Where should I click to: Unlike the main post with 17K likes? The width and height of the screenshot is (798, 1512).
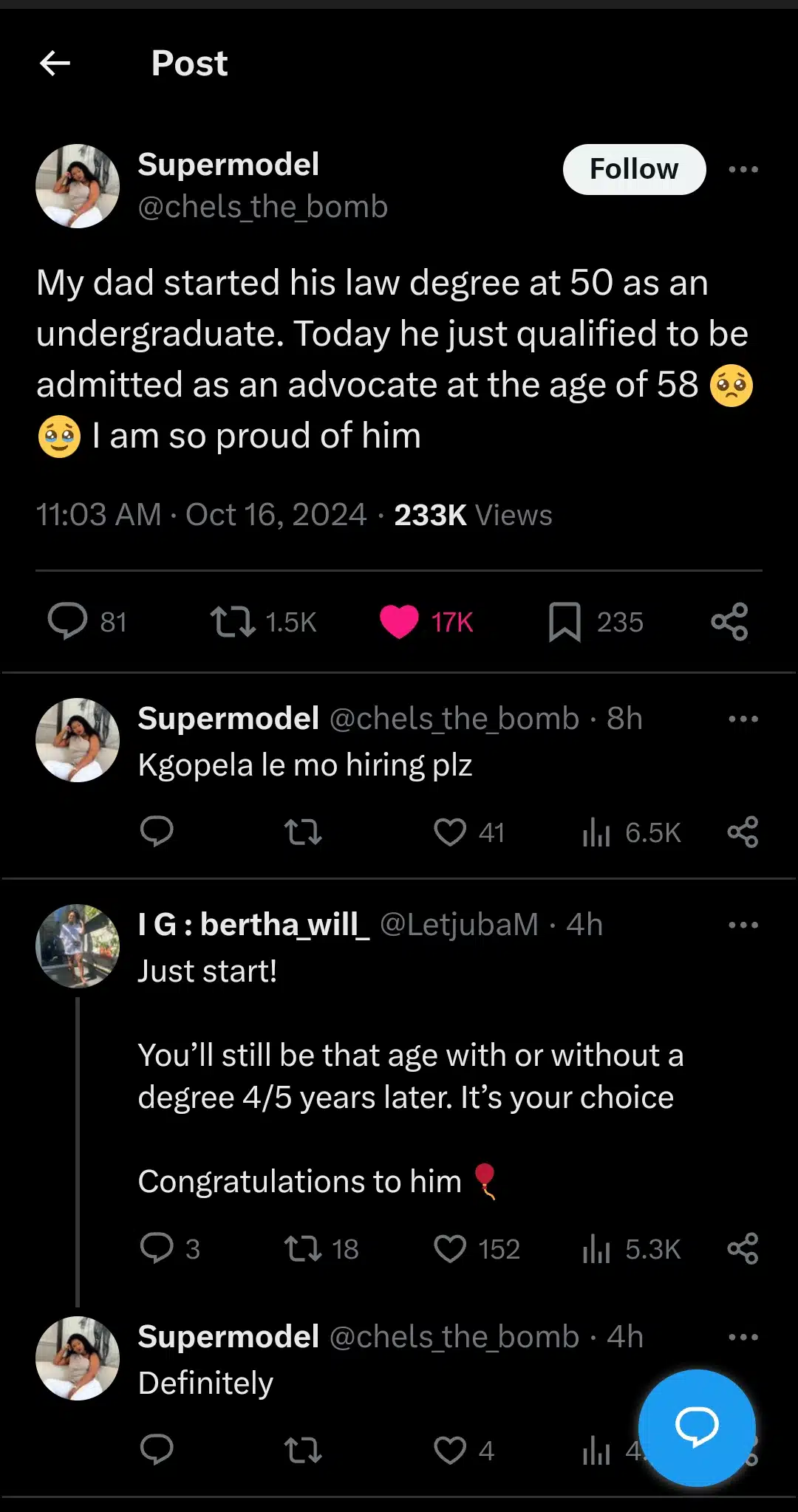399,621
